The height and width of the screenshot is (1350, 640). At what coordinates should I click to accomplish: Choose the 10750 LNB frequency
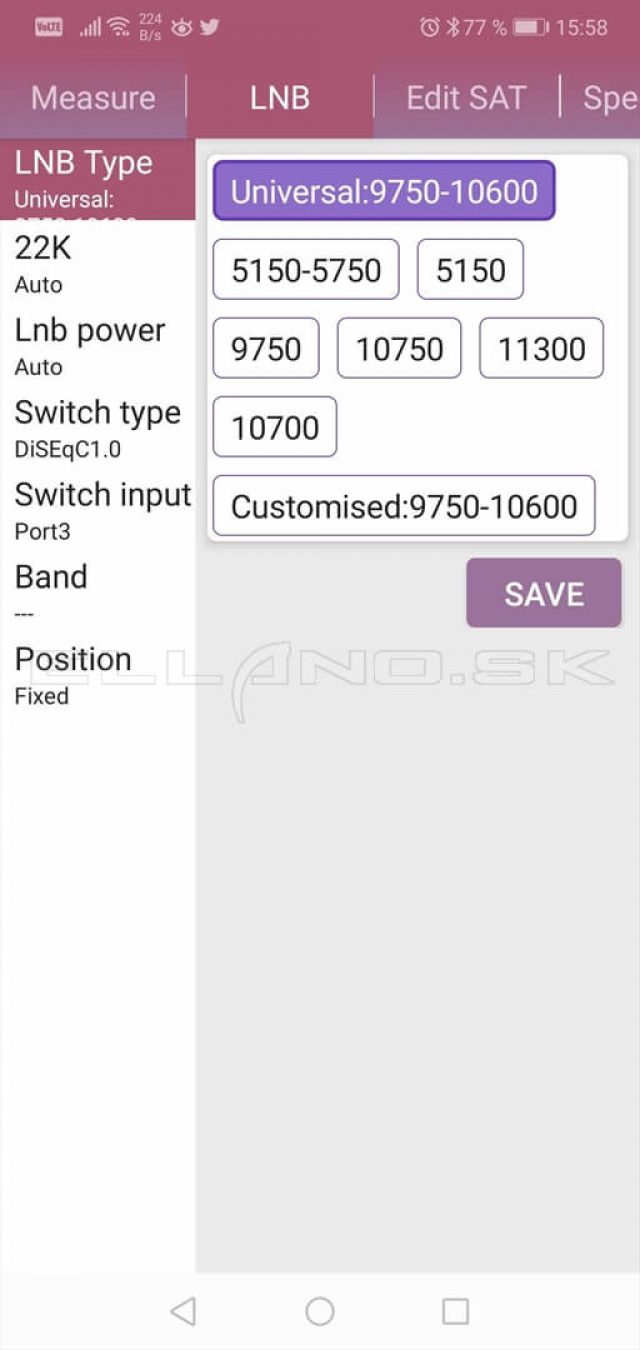click(399, 348)
